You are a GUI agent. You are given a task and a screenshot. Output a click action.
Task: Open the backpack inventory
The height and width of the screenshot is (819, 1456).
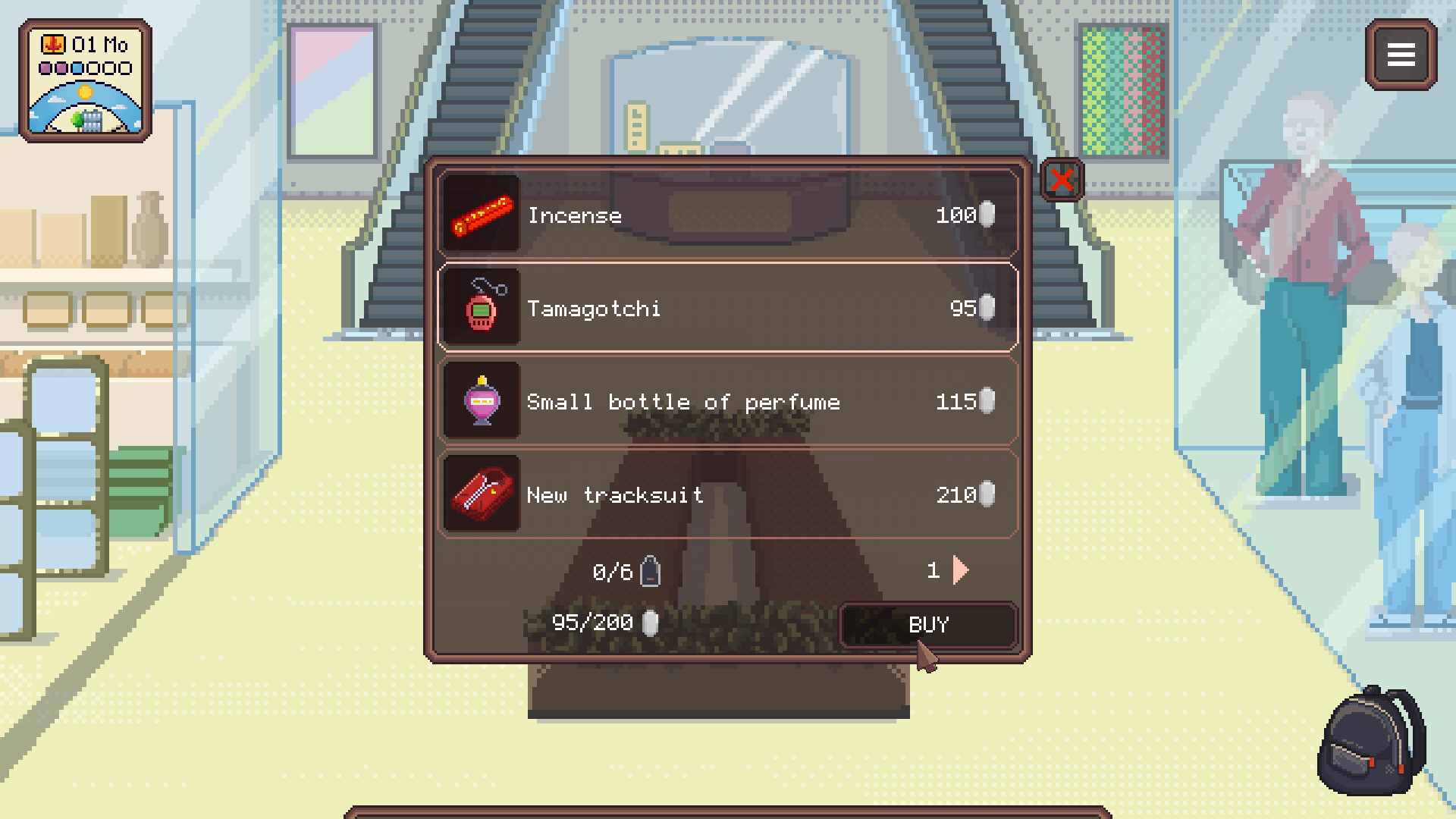click(x=1371, y=741)
